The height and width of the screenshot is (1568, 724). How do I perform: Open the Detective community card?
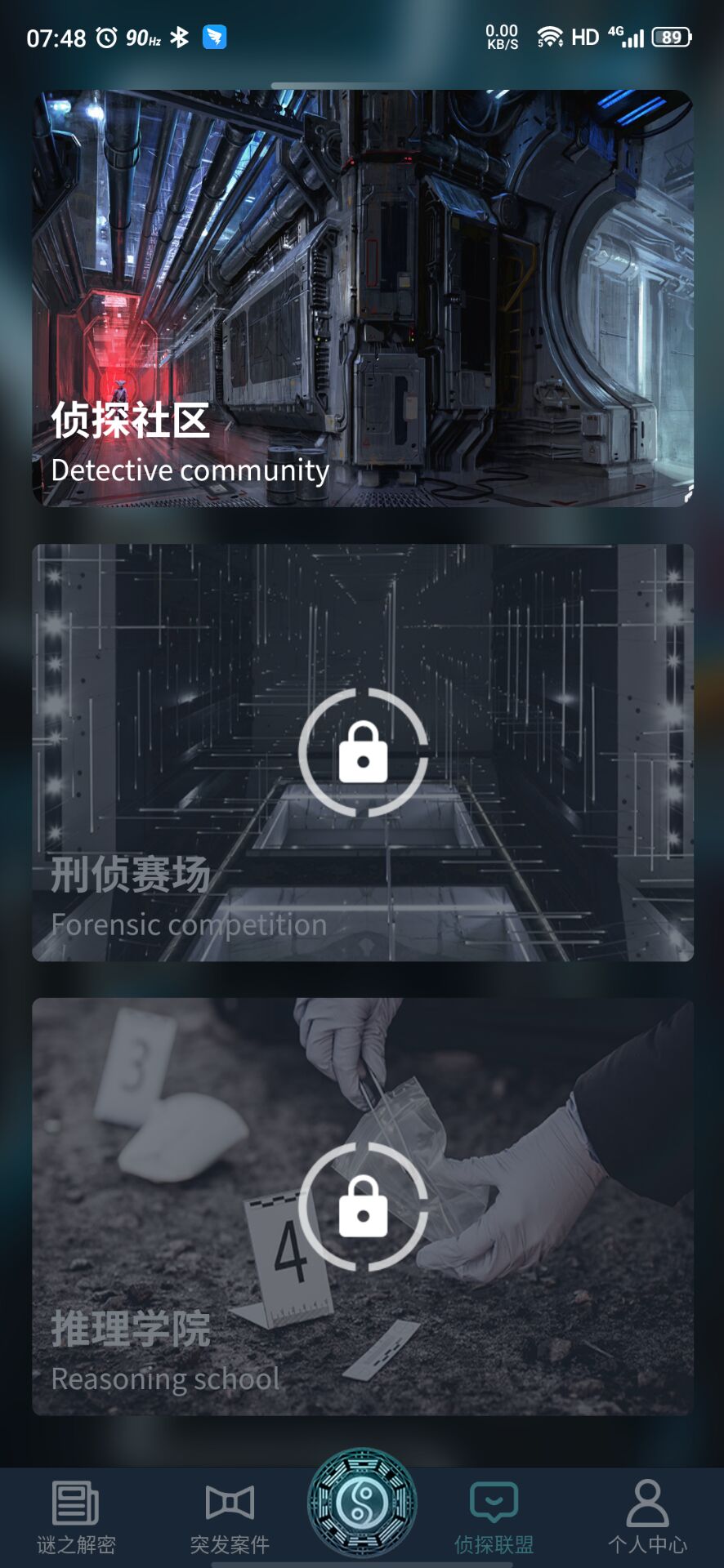[x=362, y=299]
